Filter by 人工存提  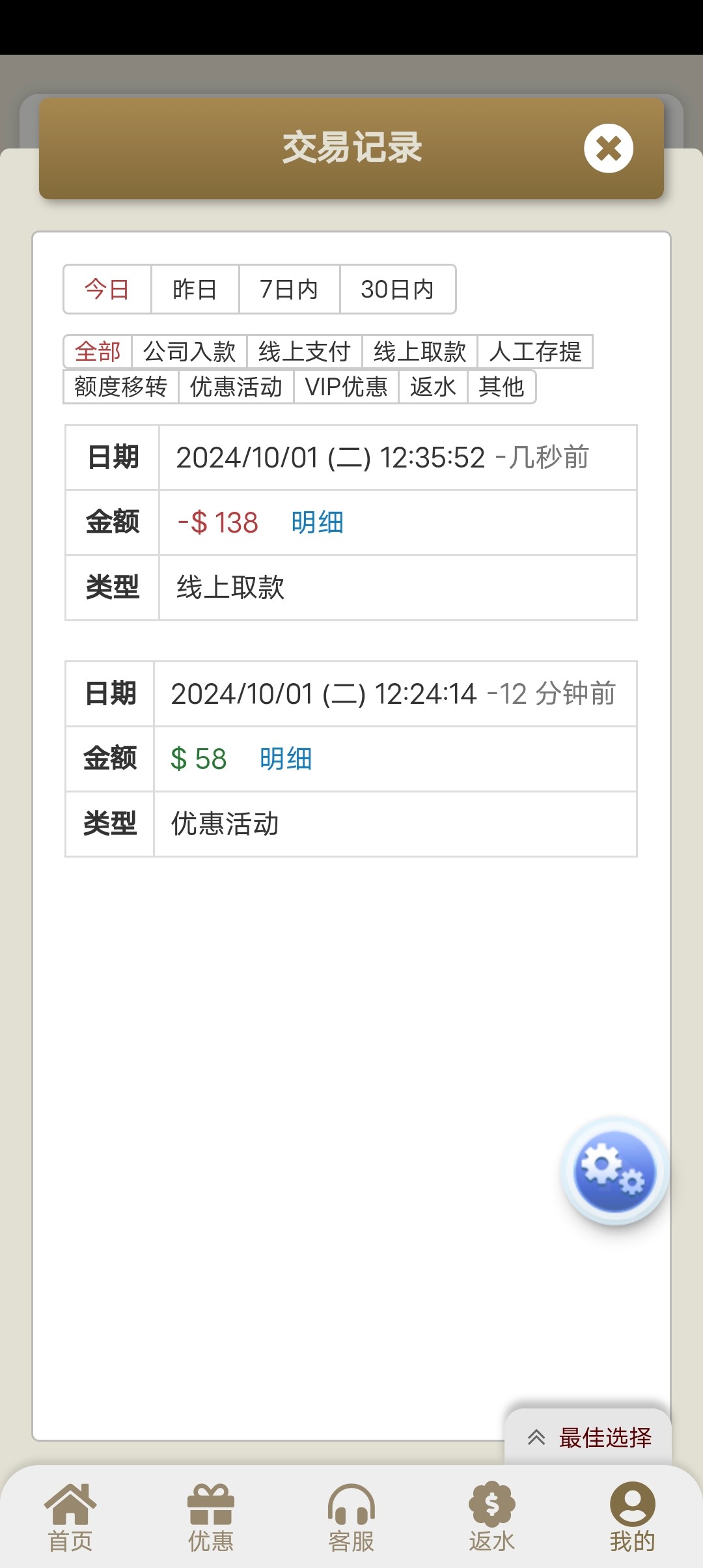coord(535,352)
